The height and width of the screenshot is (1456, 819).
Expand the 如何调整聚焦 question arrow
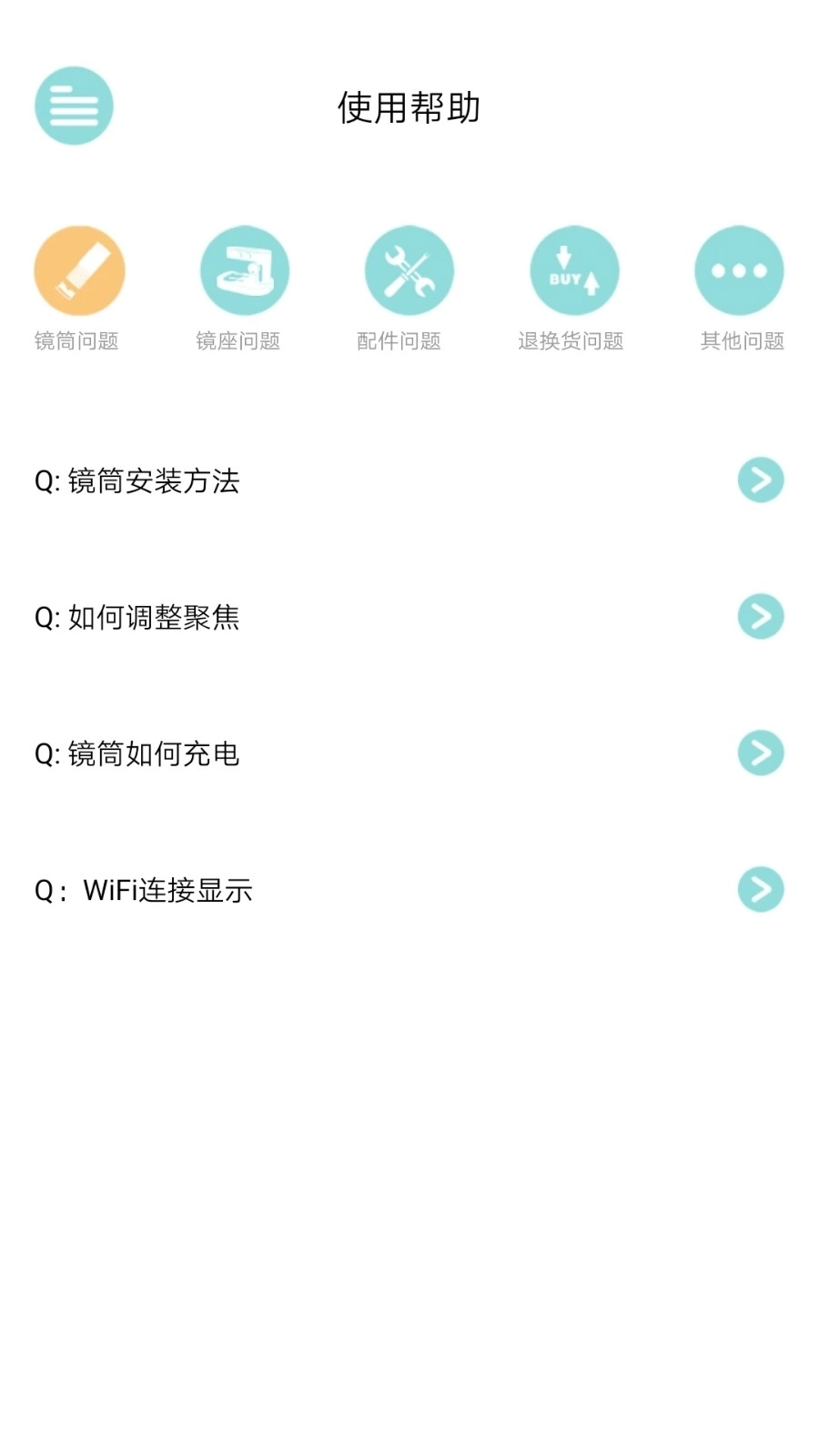[x=760, y=617]
